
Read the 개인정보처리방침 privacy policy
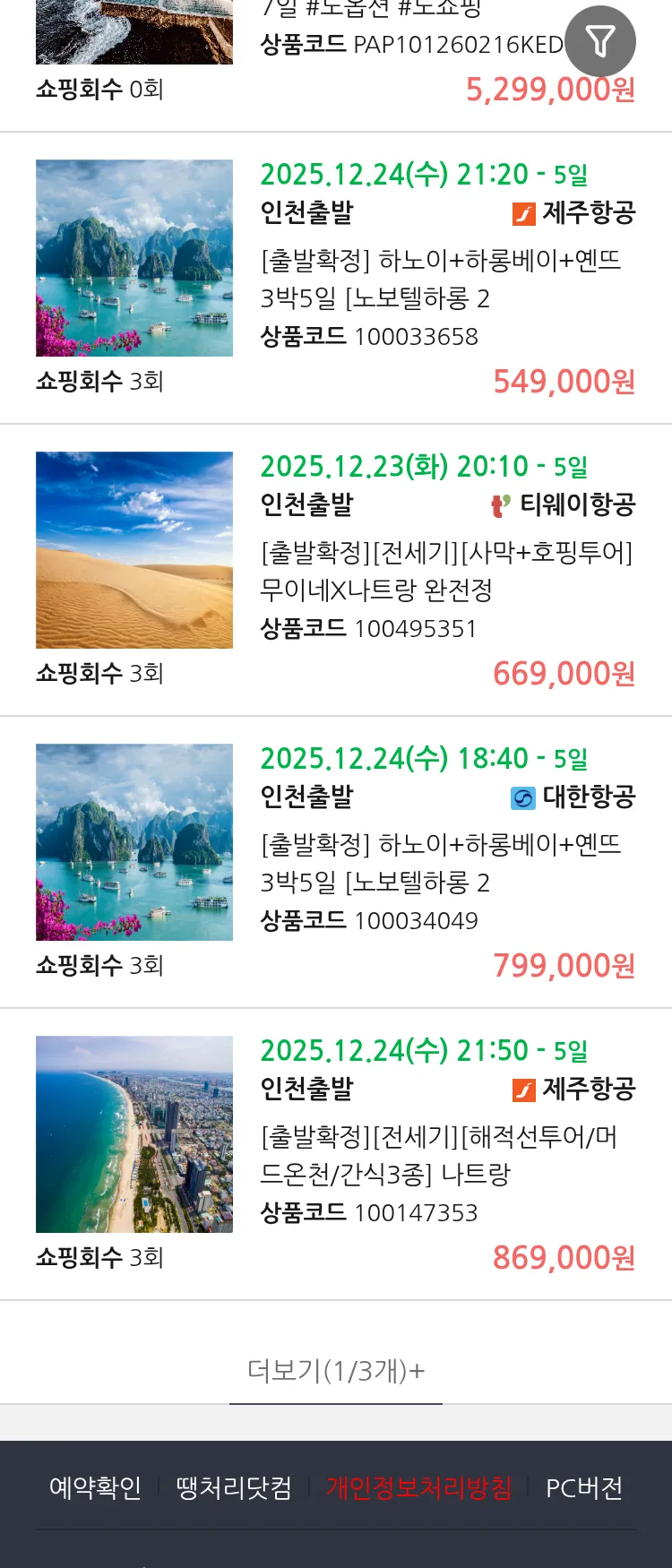[418, 1488]
